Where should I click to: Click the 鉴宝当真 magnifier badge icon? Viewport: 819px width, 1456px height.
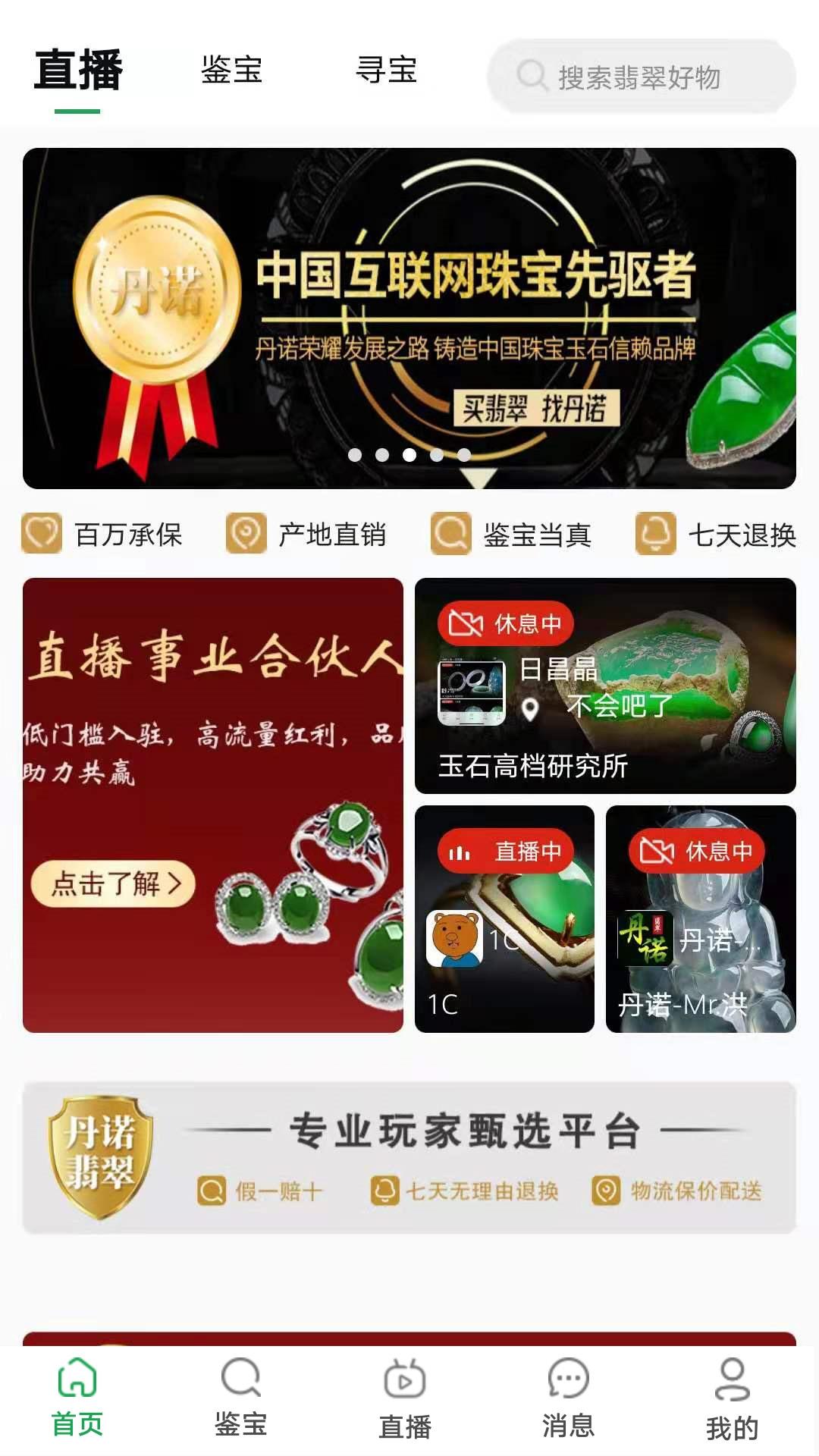coord(452,535)
